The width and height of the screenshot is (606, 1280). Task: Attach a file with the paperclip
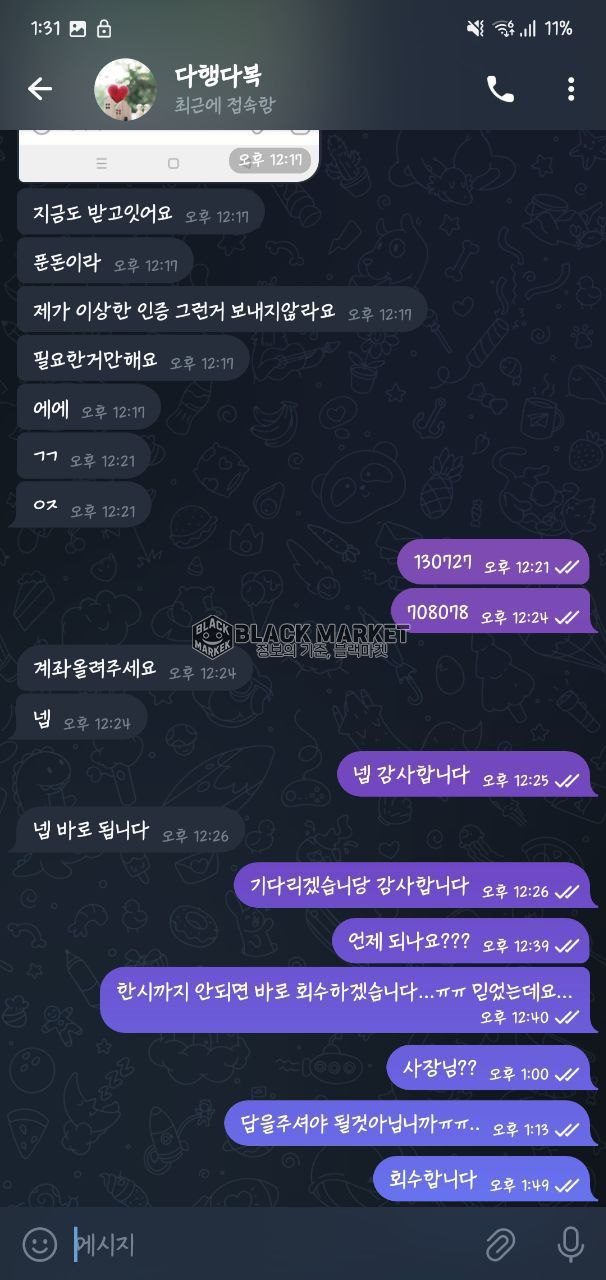coord(500,1244)
